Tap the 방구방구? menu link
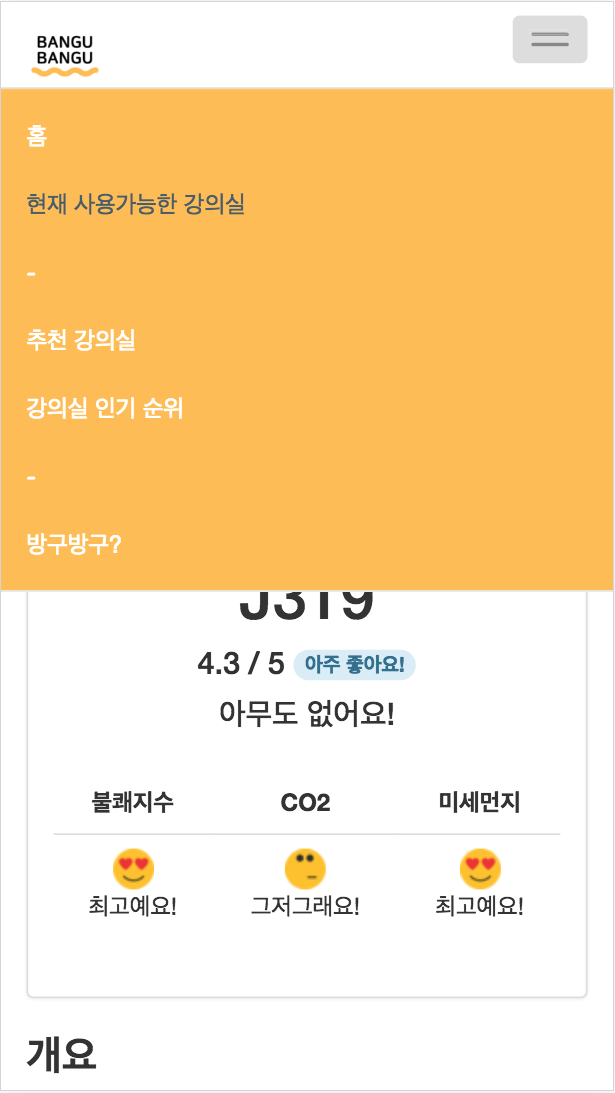Image resolution: width=615 pixels, height=1093 pixels. click(74, 545)
